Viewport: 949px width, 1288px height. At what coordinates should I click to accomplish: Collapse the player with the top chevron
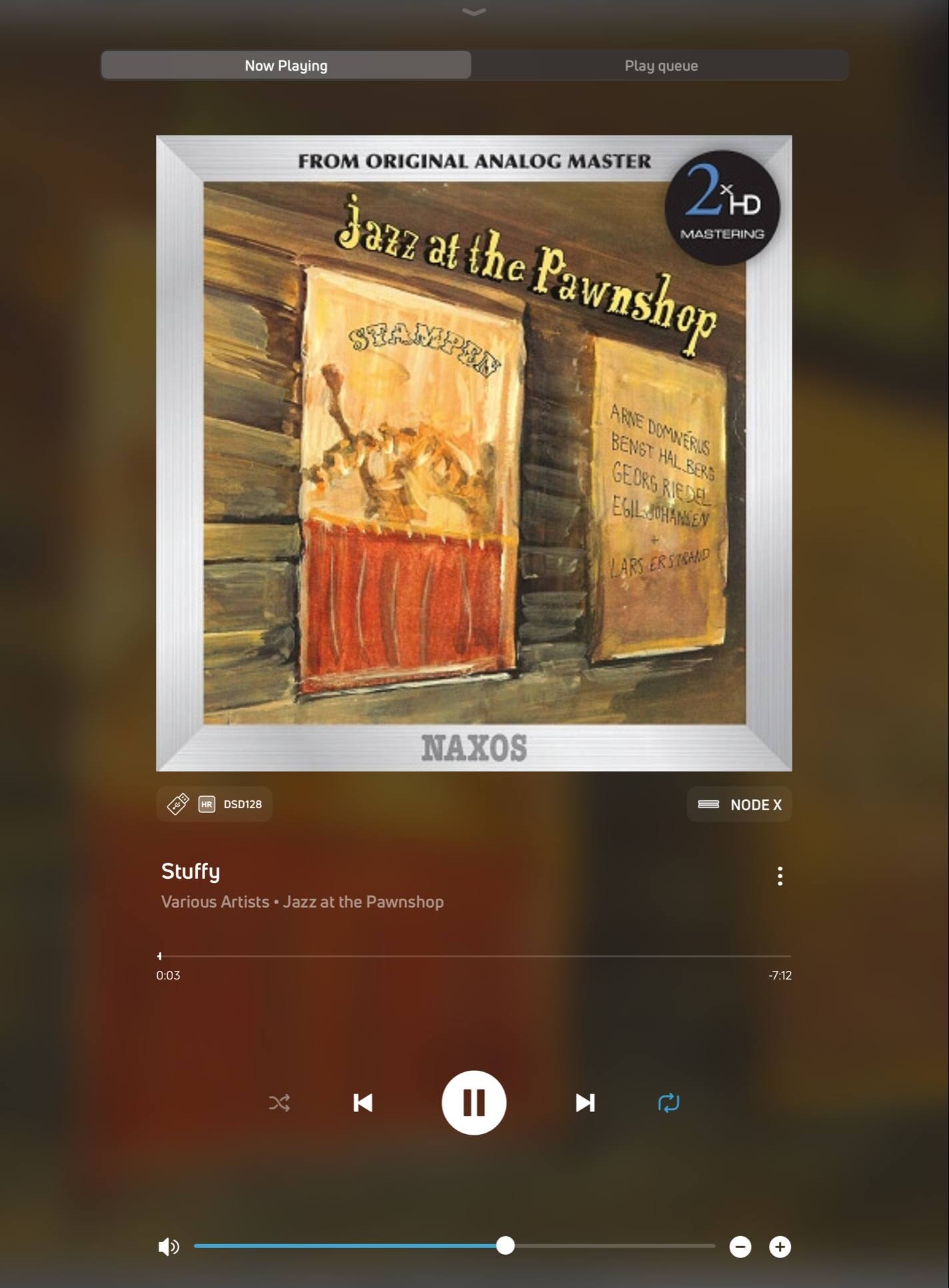tap(474, 11)
